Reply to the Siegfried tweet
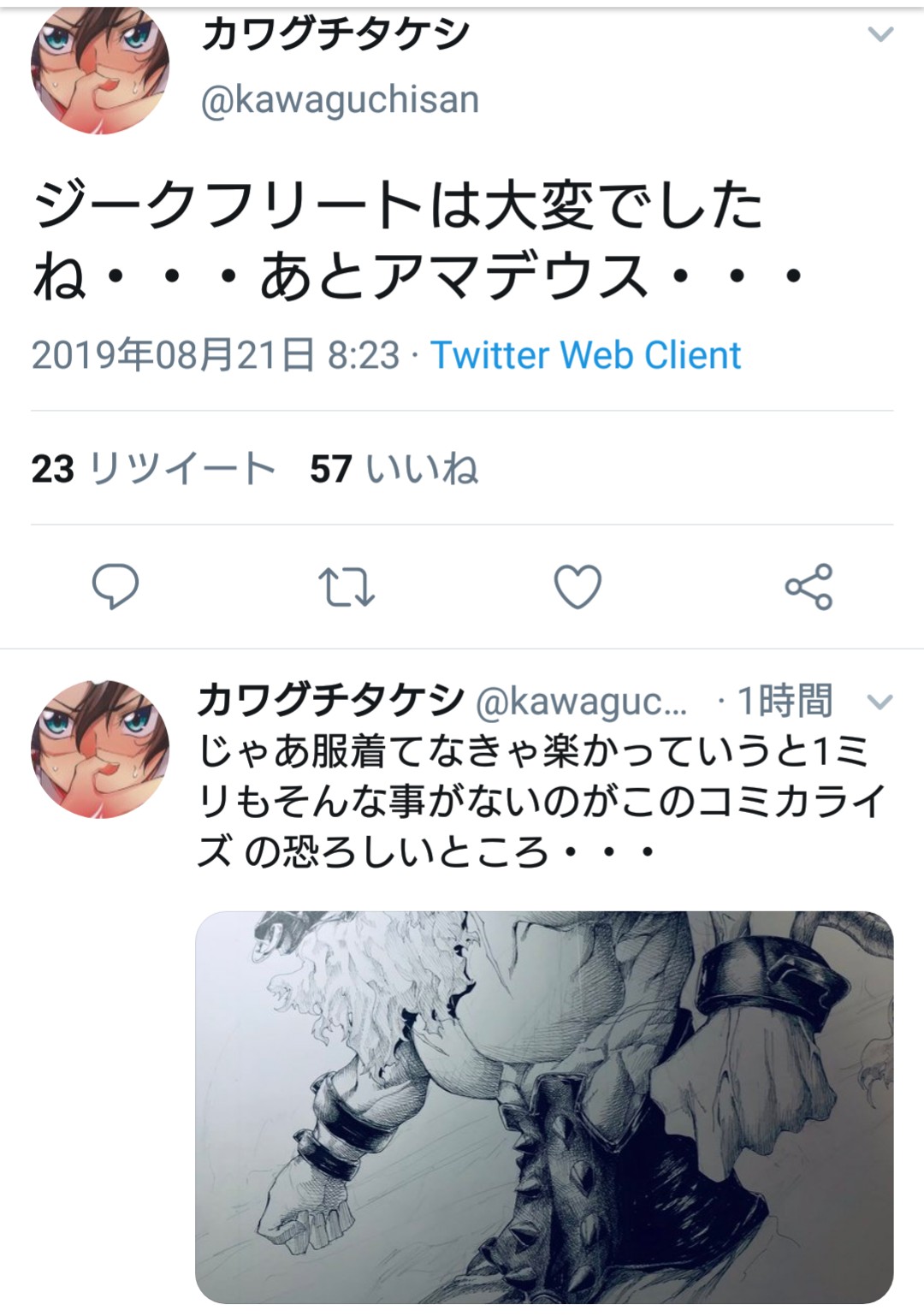 click(x=115, y=586)
